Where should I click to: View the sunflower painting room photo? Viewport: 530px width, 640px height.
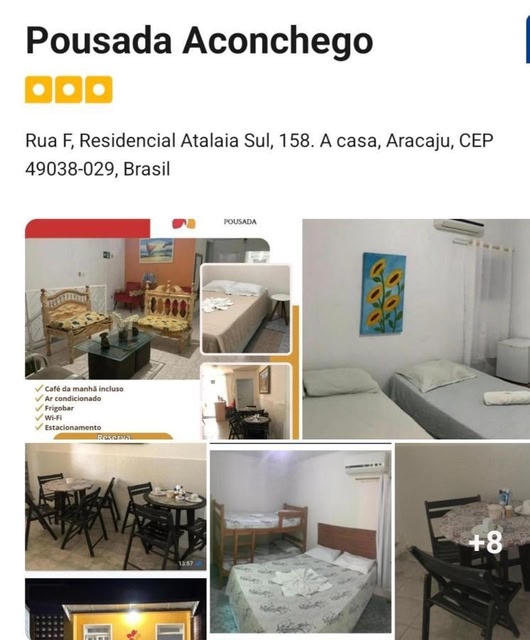[416, 329]
